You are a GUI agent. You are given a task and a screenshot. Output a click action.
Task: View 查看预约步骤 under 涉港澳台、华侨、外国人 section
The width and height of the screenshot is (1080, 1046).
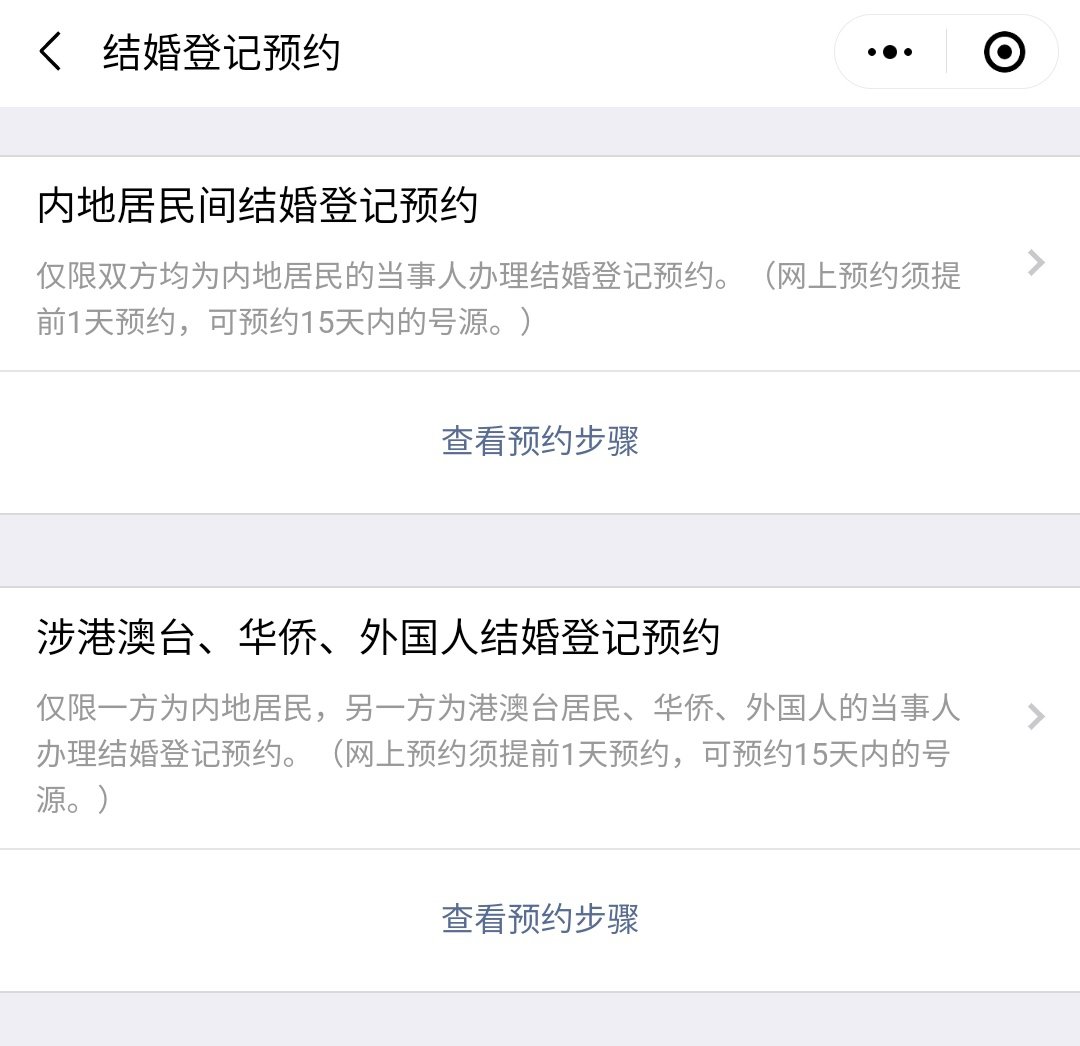click(x=540, y=919)
